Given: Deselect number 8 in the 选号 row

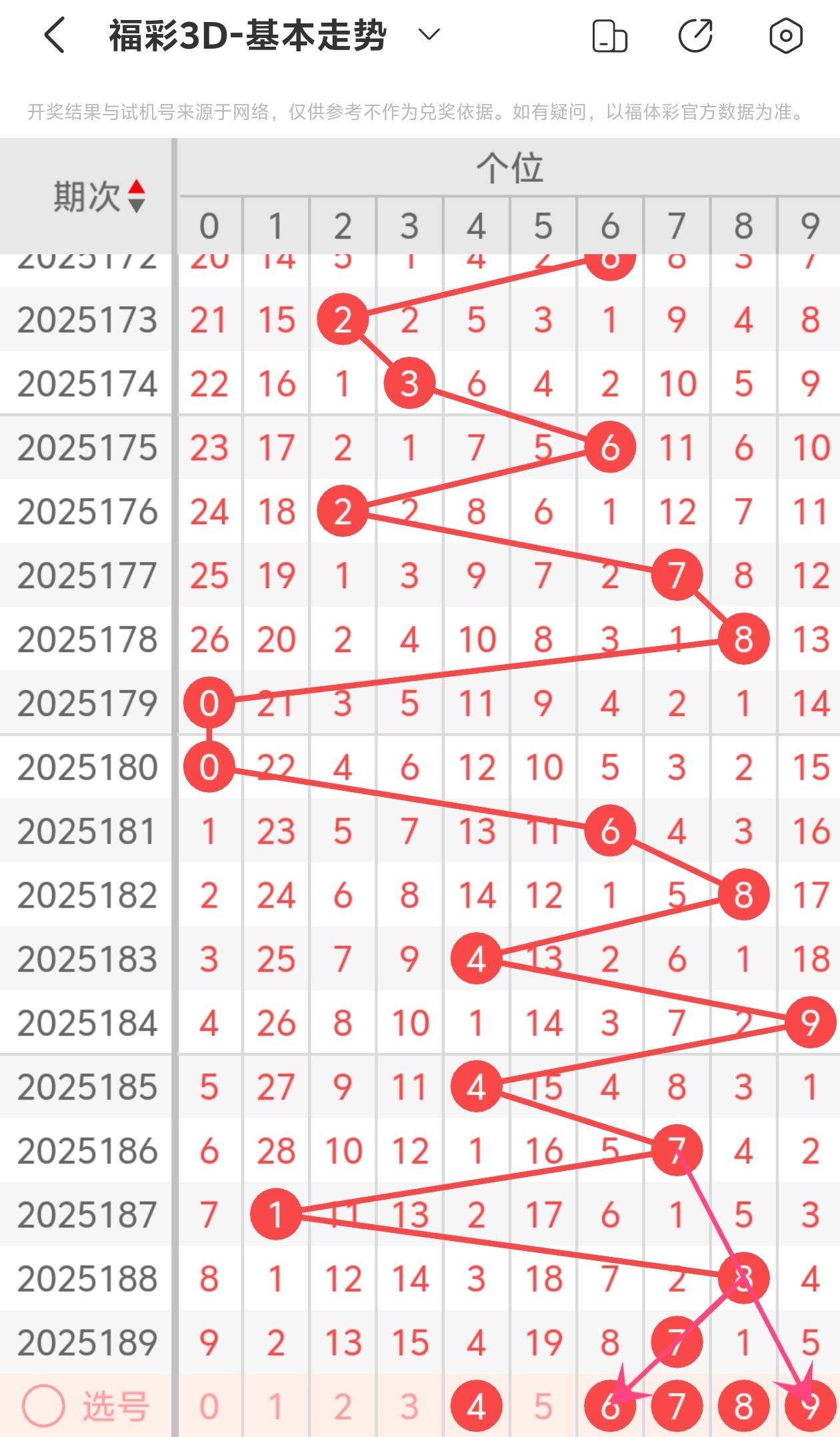Looking at the screenshot, I should tap(743, 1406).
